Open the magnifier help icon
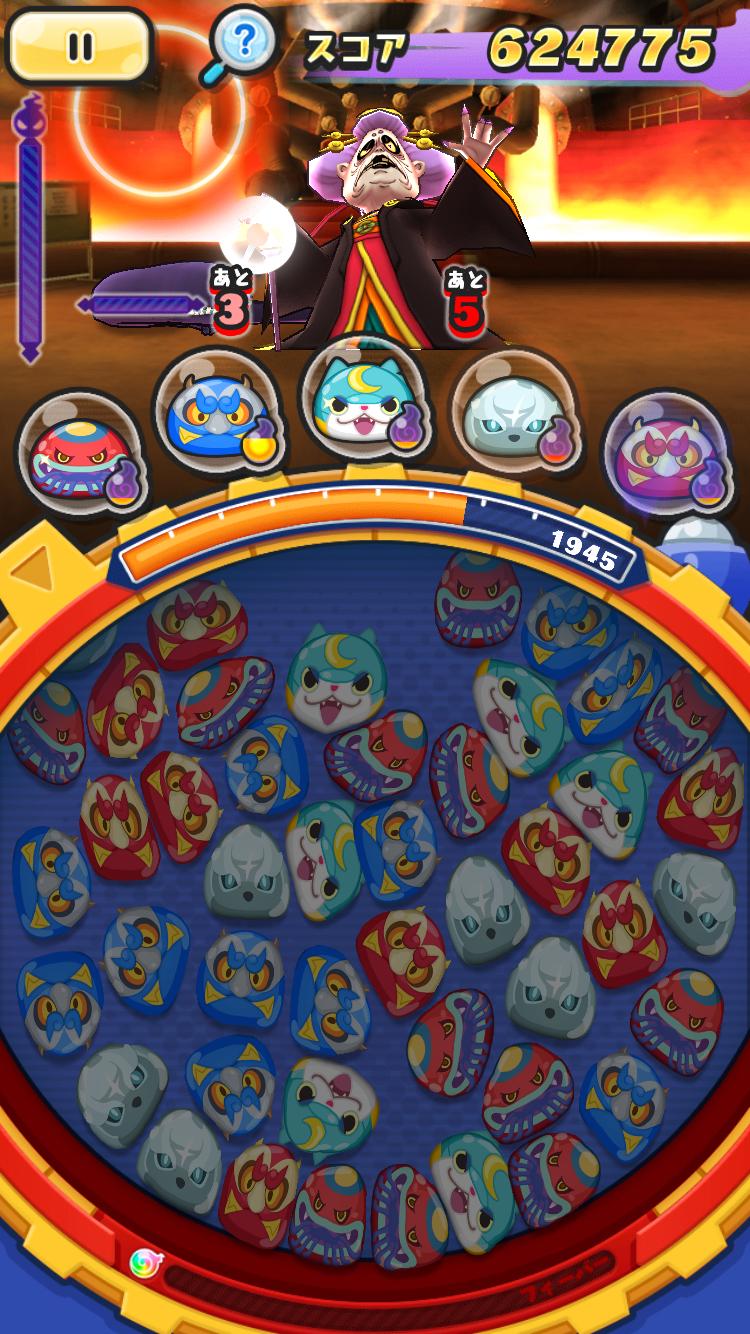 (x=241, y=45)
